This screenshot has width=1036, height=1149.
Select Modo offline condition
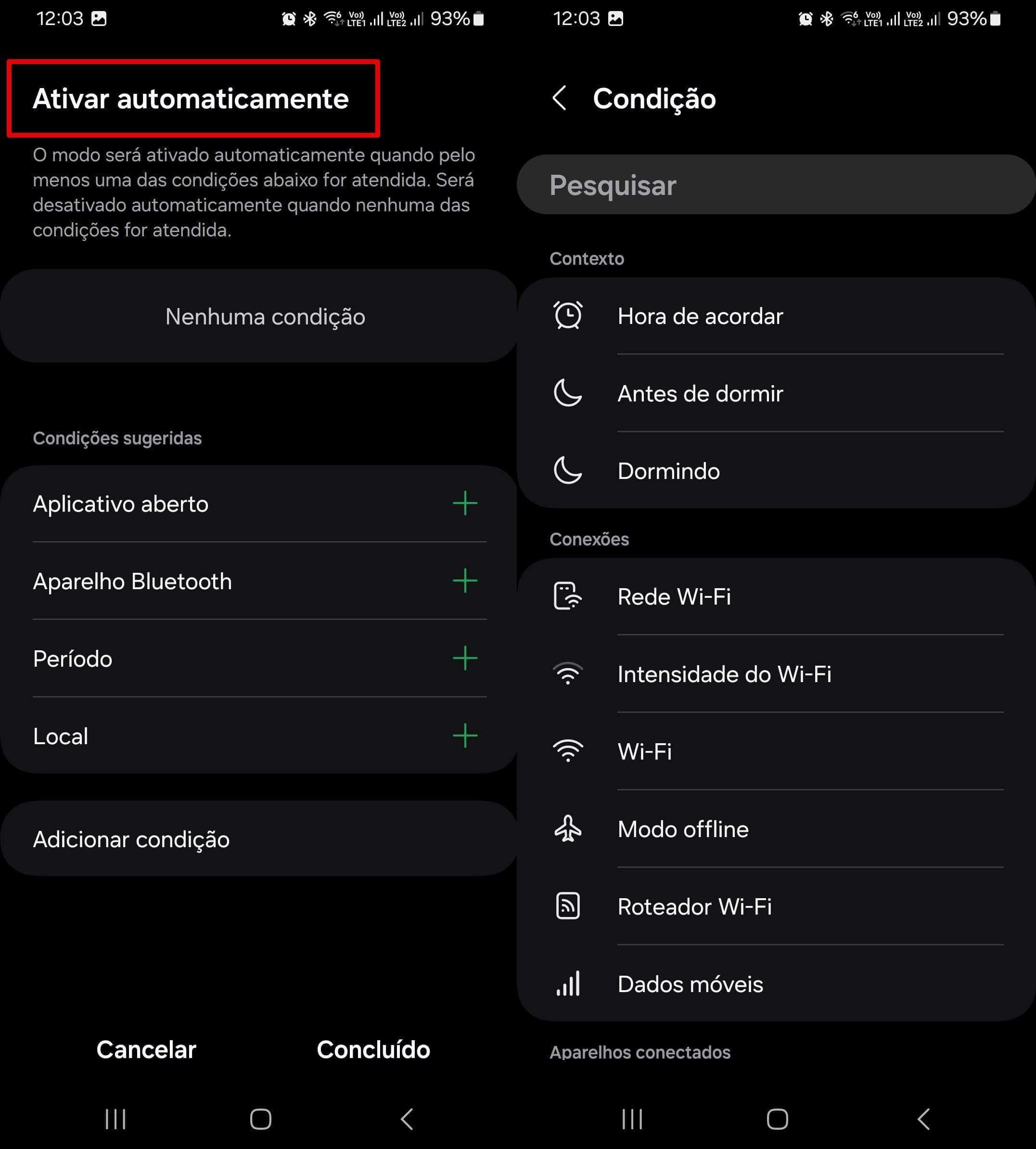point(775,829)
